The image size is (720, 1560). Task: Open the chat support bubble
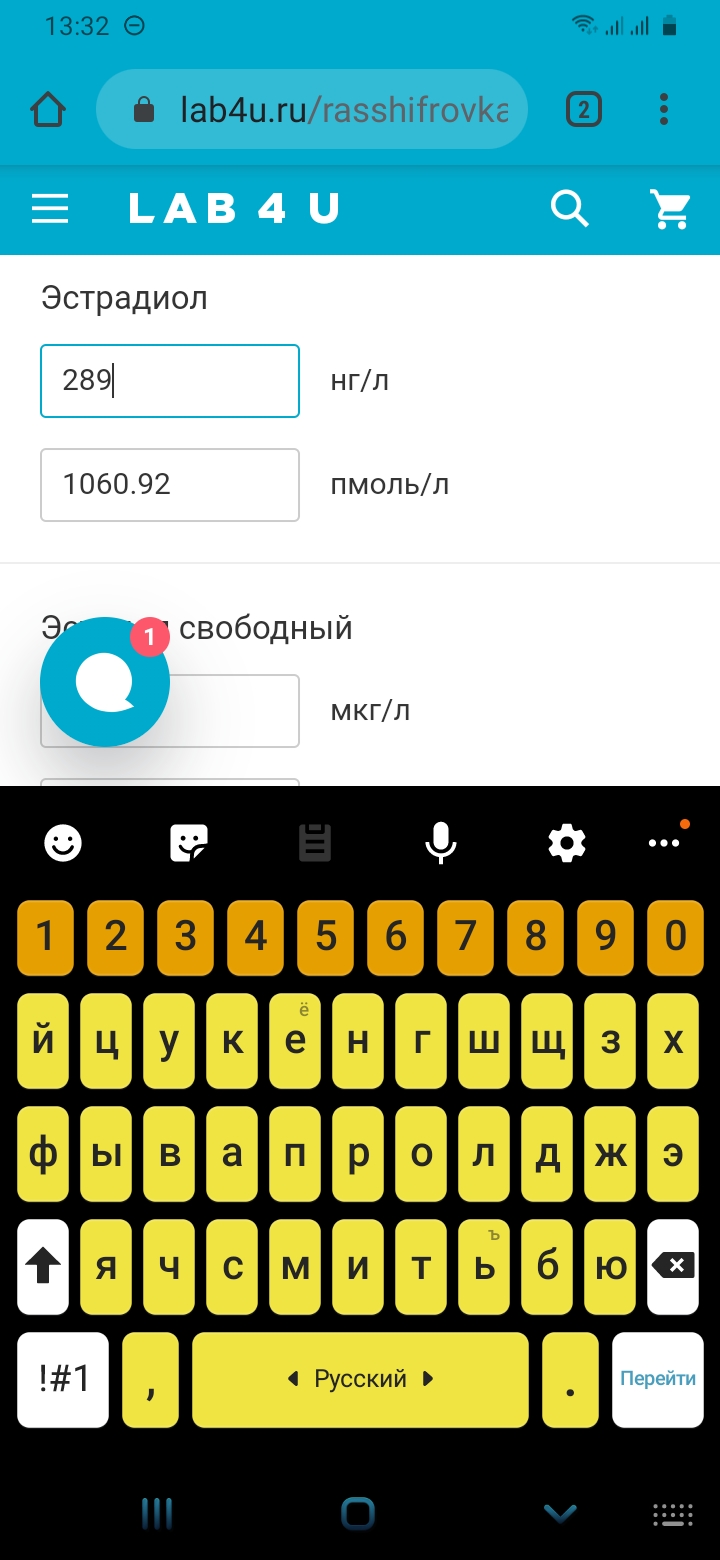coord(104,682)
